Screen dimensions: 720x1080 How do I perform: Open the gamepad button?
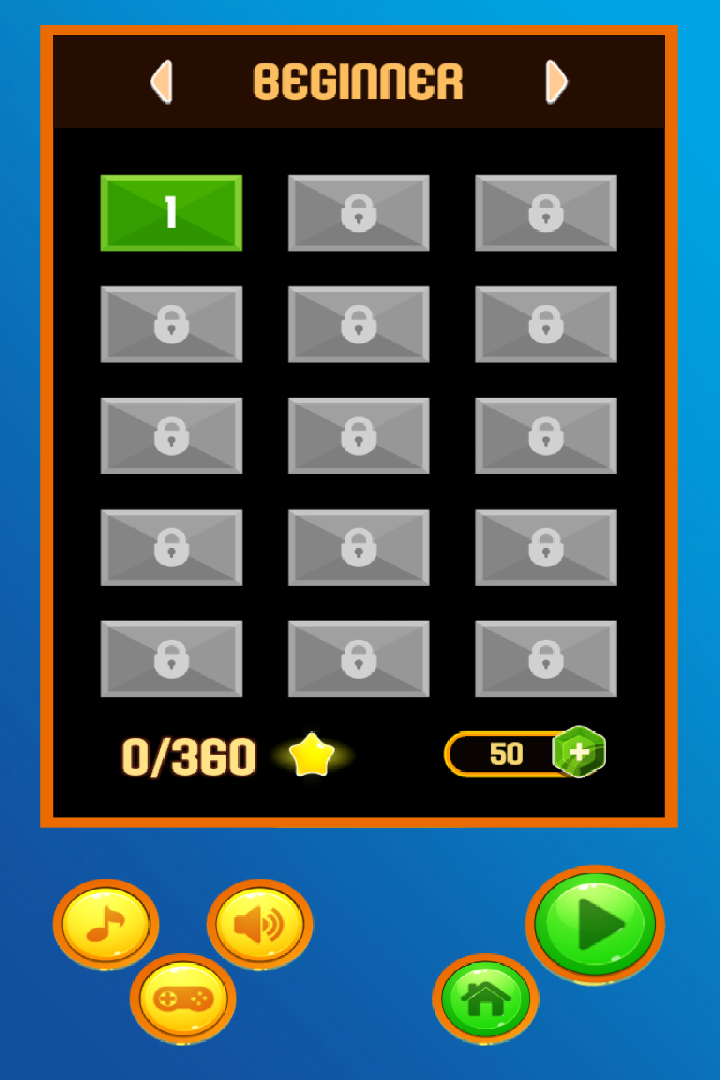coord(183,999)
